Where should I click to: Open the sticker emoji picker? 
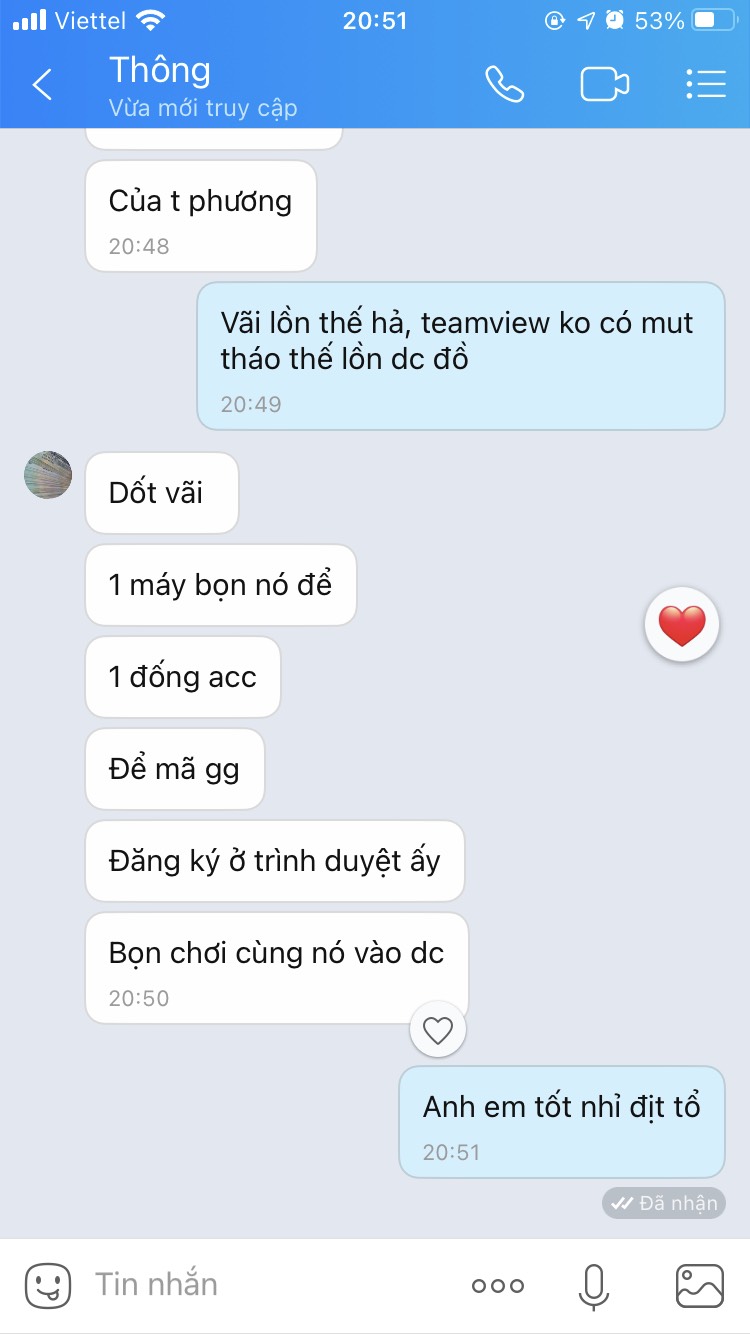tap(48, 1285)
